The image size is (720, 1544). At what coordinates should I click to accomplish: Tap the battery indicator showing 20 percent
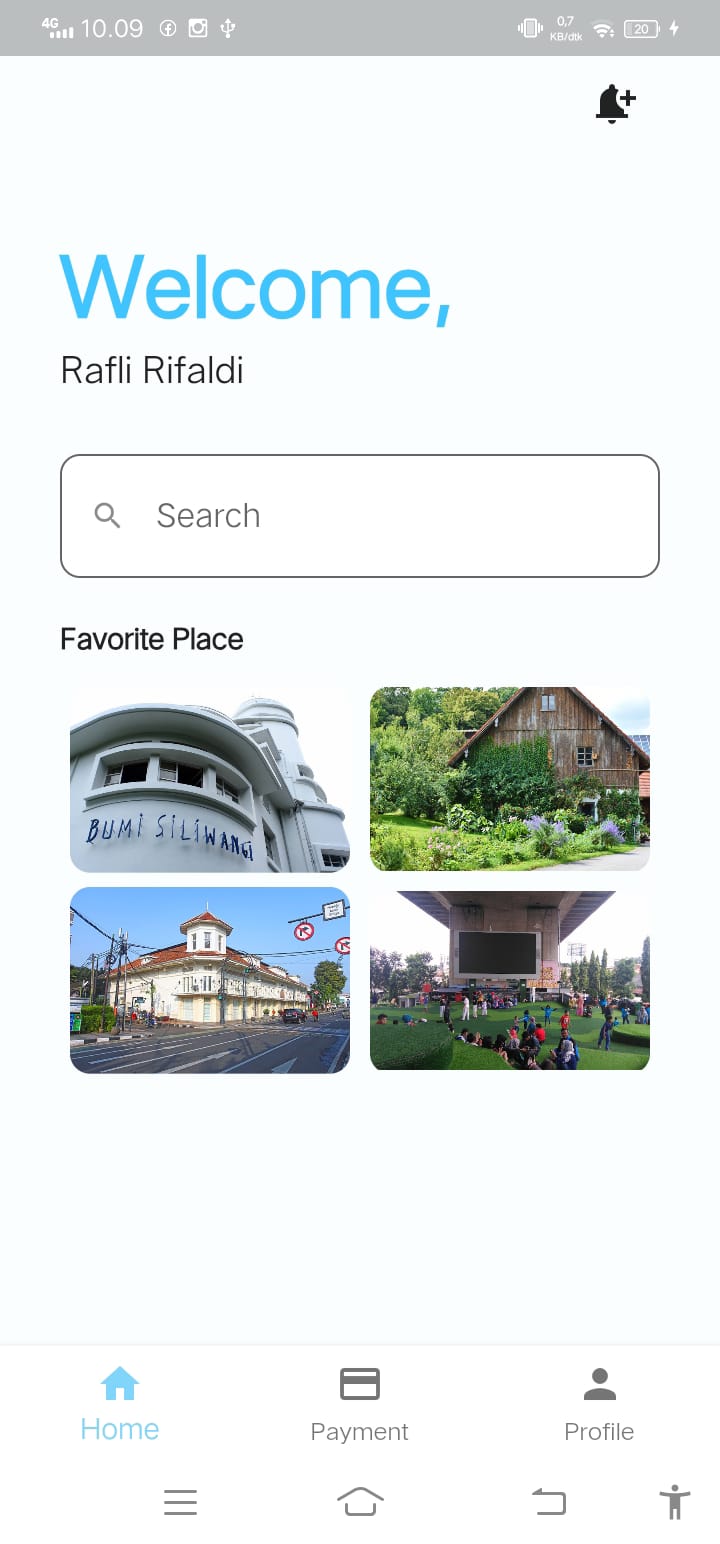pos(640,28)
